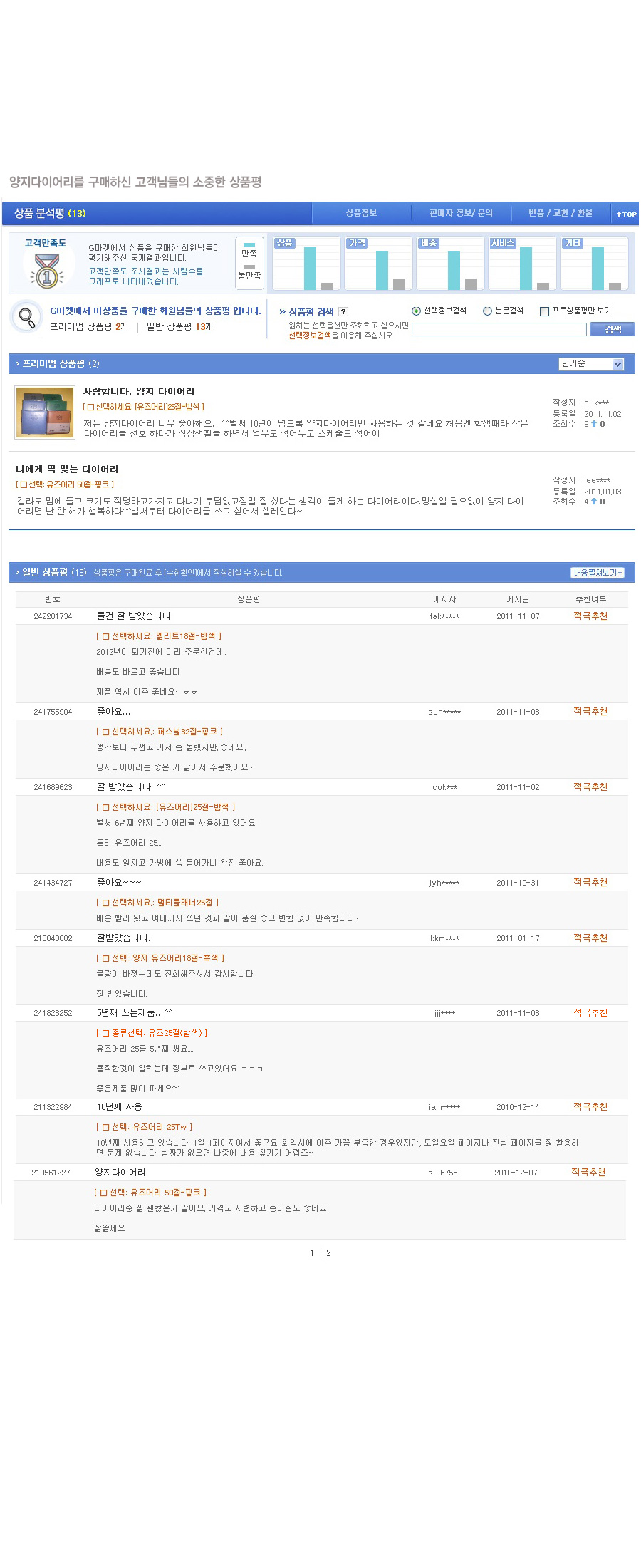Go to the 반품 / 교환 / 환불 tab
Screen dimensions: 641x1568
click(560, 213)
